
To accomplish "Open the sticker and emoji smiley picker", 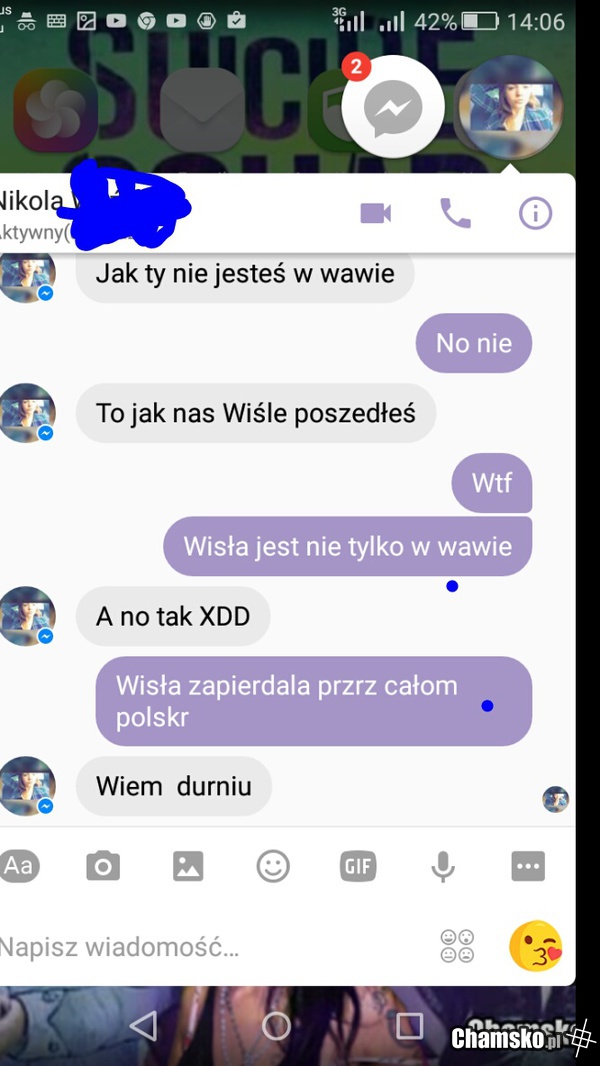I will click(273, 866).
